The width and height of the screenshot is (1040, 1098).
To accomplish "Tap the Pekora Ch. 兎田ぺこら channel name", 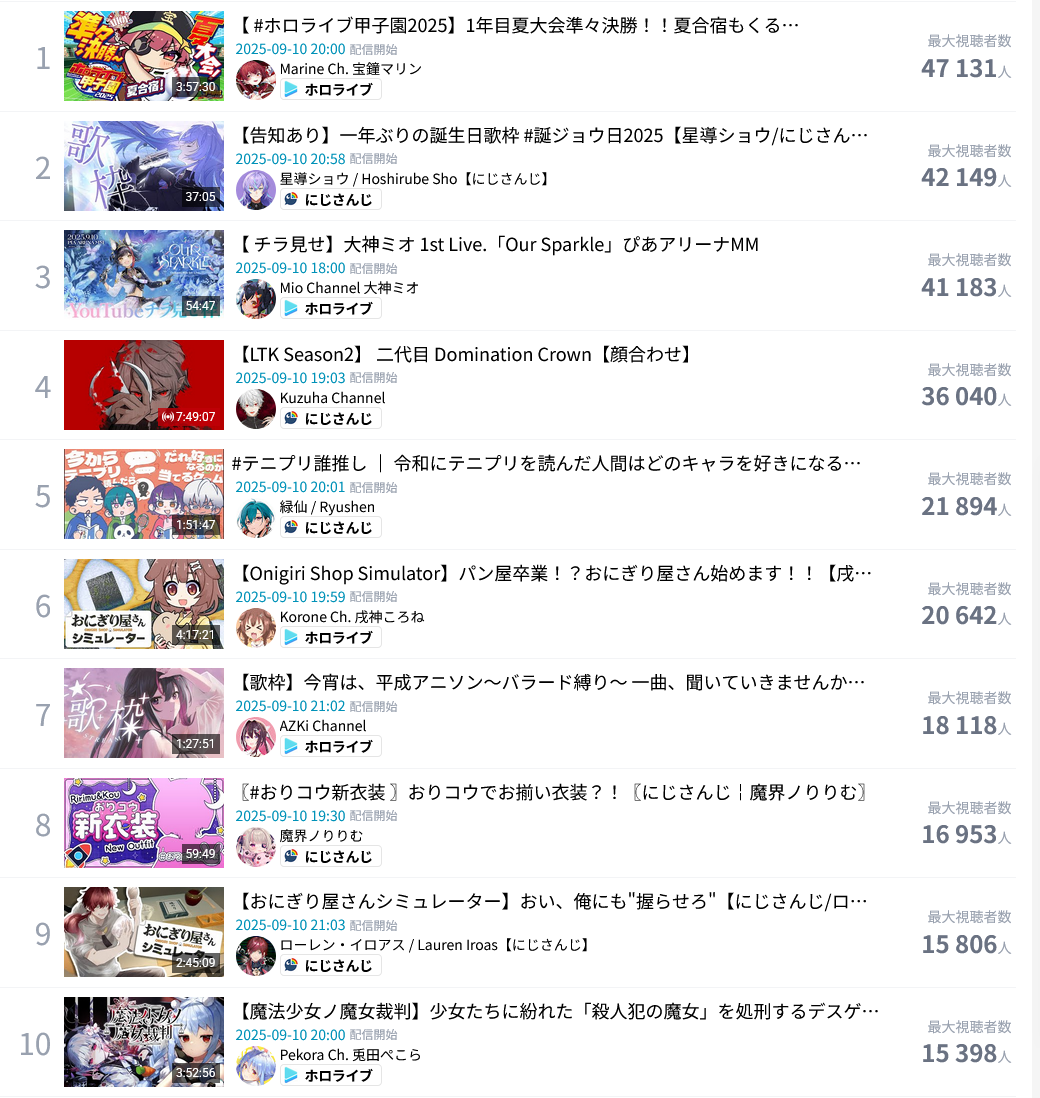I will 350,1055.
